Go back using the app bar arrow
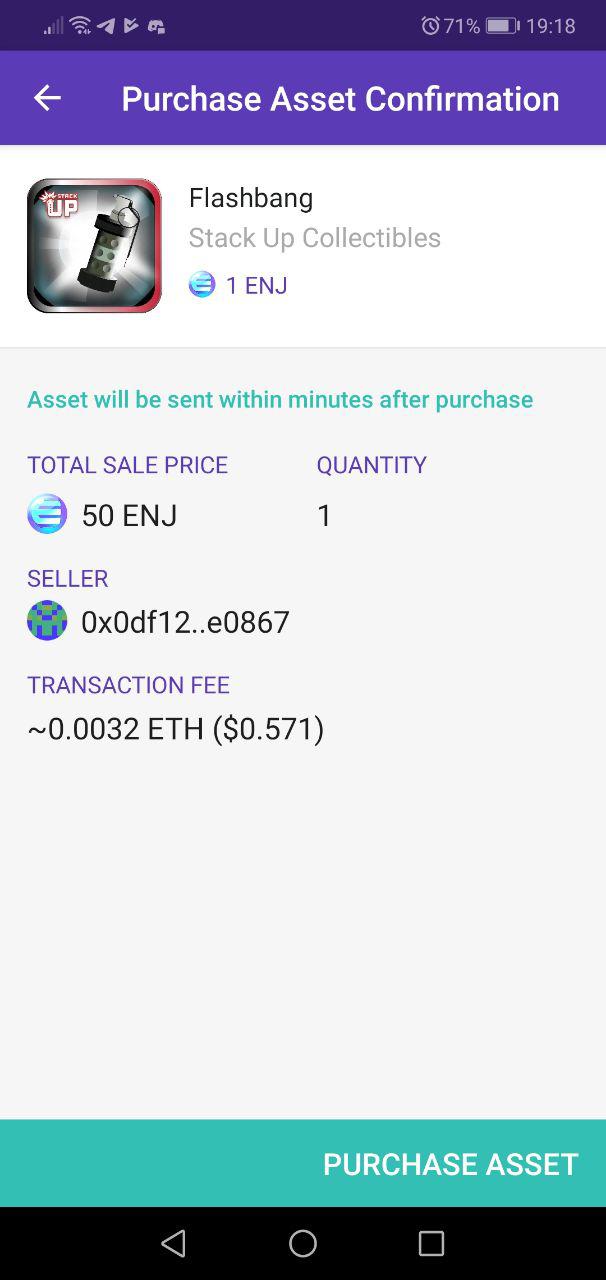 (x=47, y=98)
